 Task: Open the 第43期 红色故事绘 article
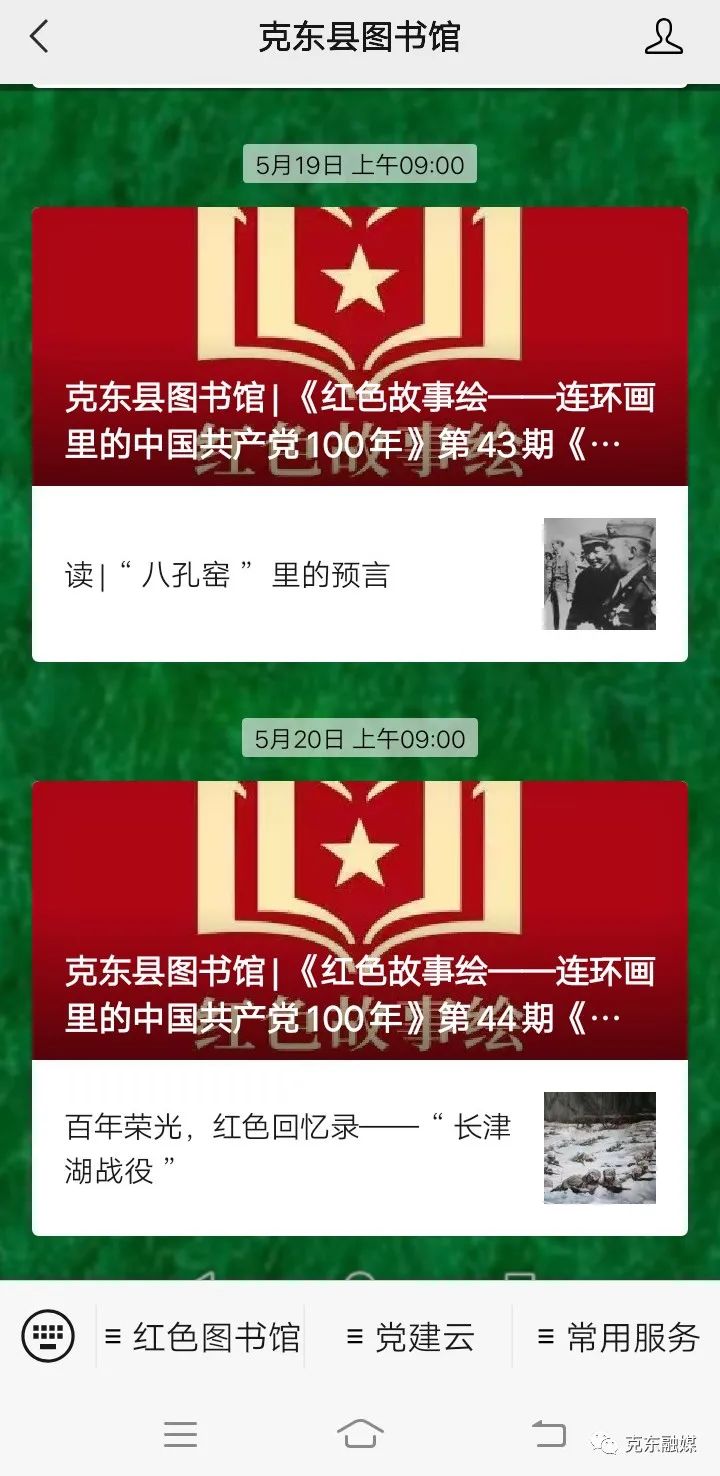pos(360,346)
